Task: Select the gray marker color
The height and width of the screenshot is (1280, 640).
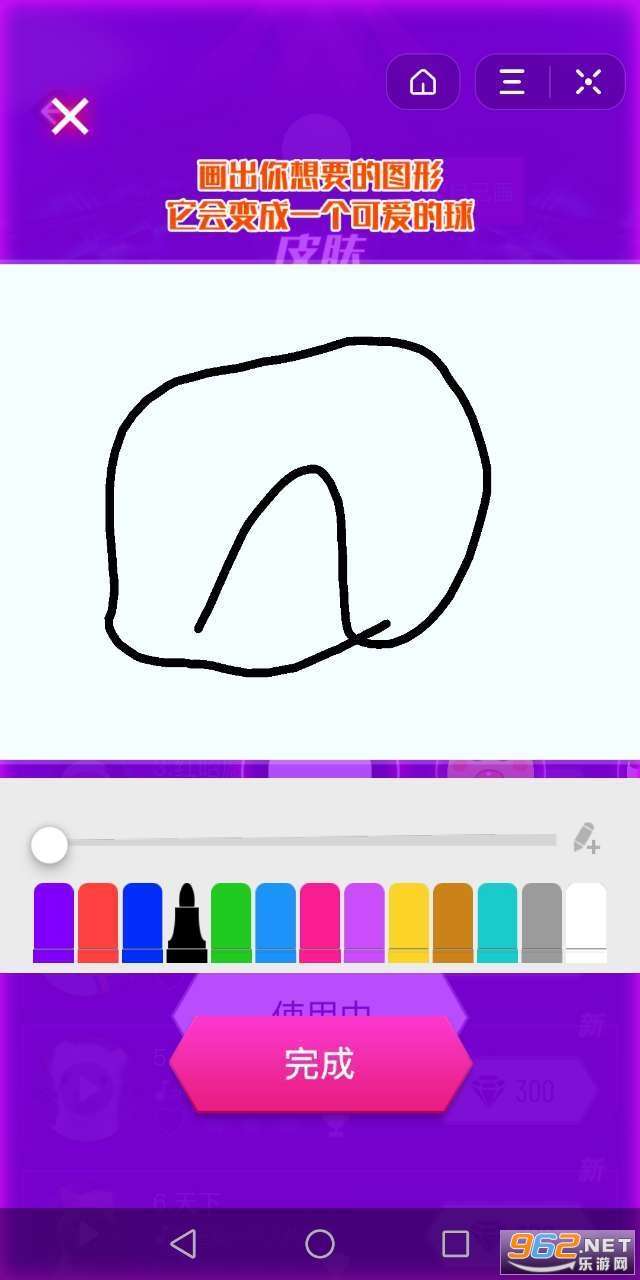Action: pos(542,923)
